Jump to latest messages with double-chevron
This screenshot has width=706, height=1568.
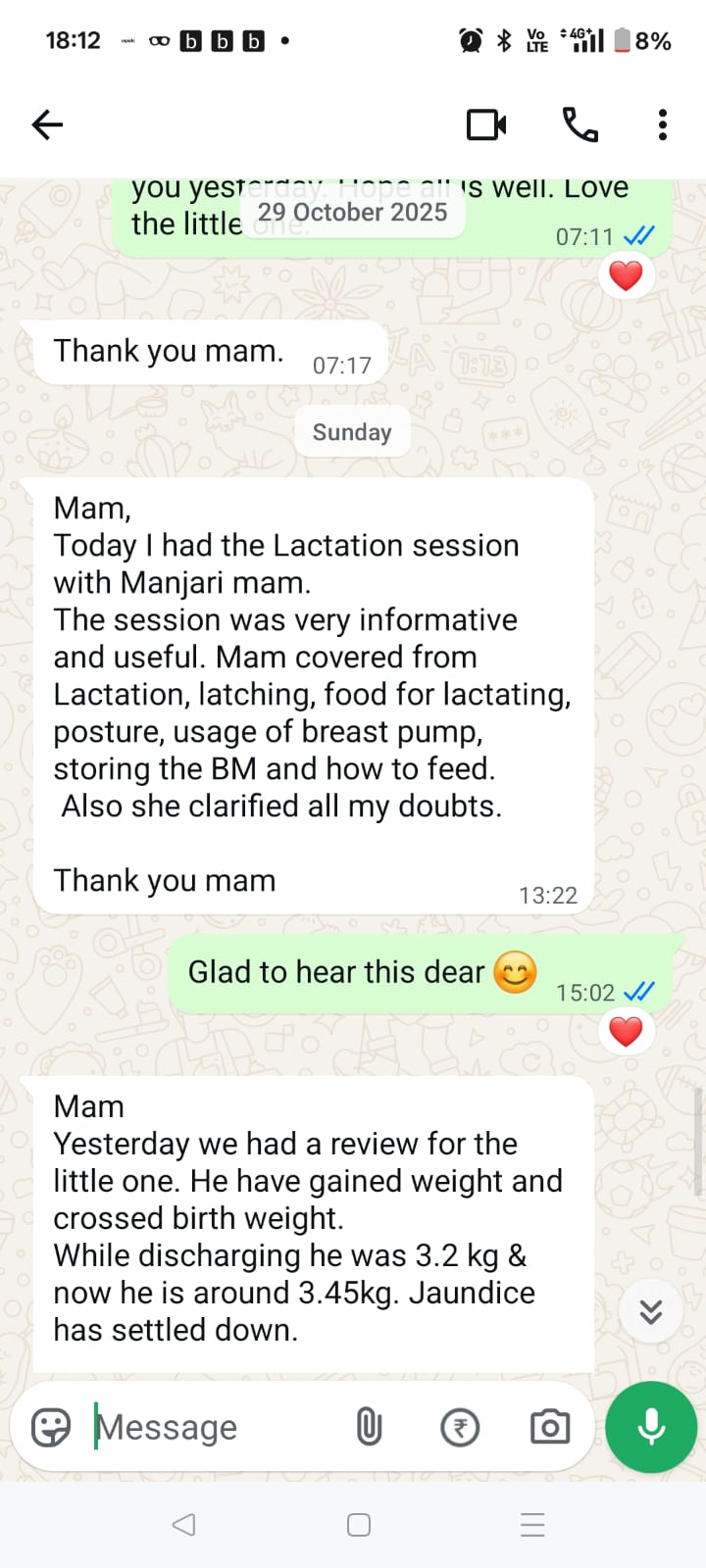point(651,1311)
